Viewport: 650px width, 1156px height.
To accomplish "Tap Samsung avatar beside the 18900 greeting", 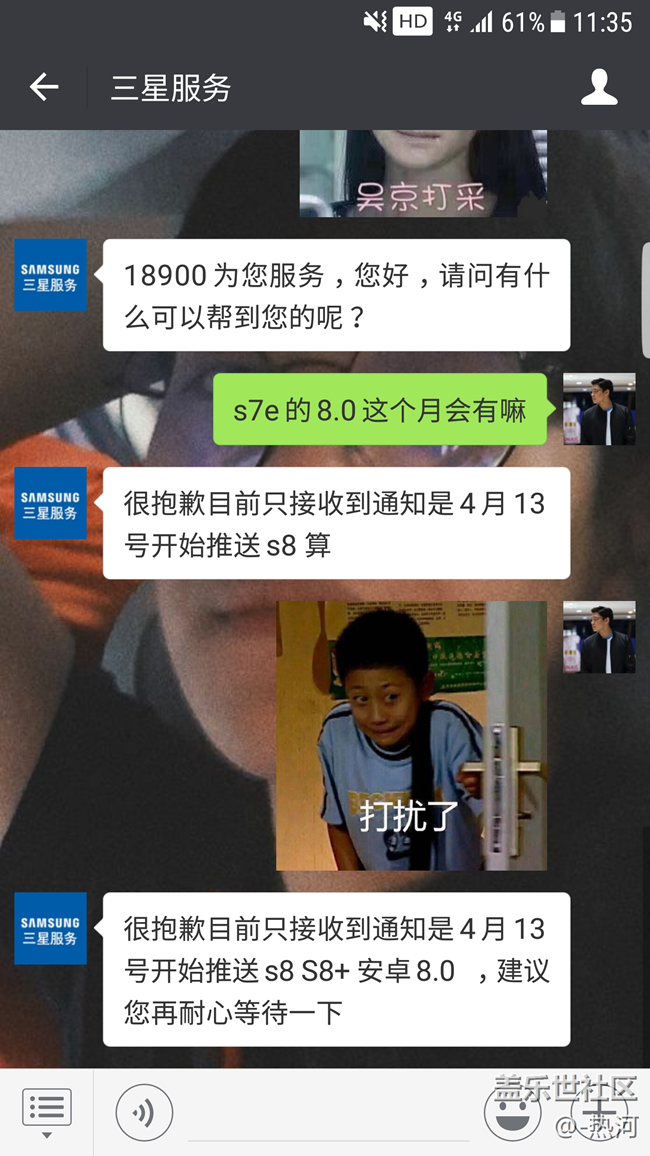I will tap(50, 276).
